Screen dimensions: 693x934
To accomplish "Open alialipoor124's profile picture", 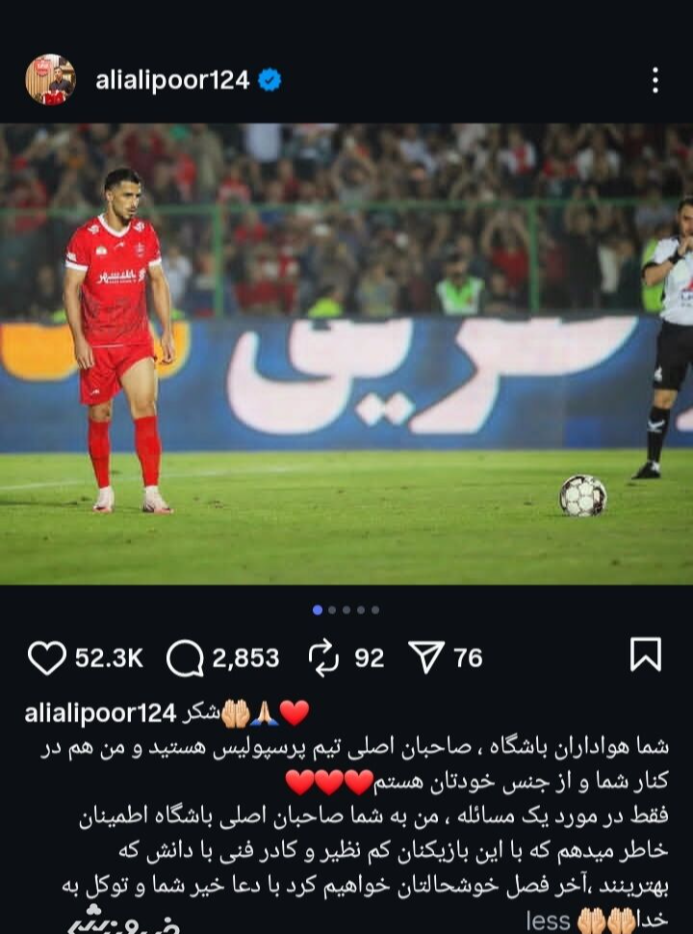I will [50, 80].
